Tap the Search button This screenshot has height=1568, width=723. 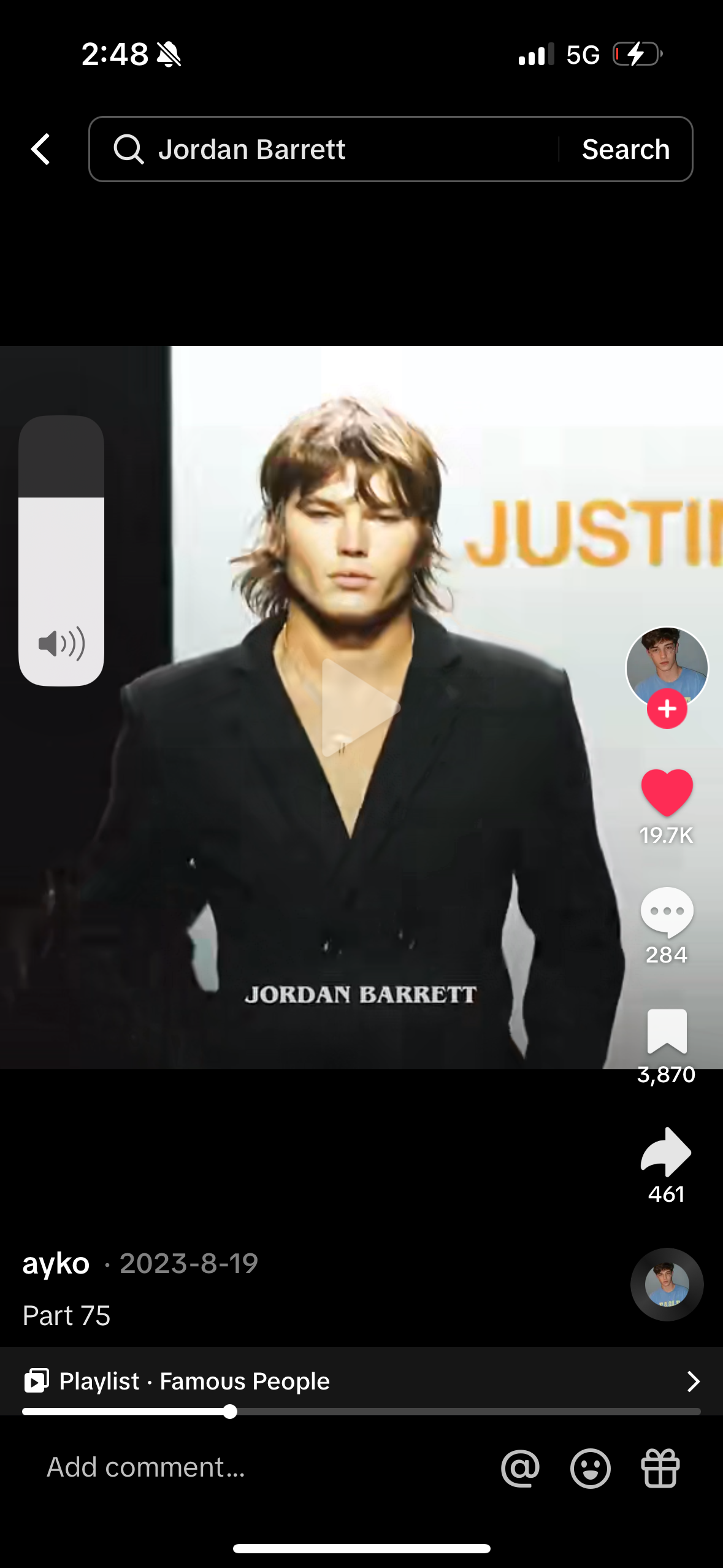point(625,149)
